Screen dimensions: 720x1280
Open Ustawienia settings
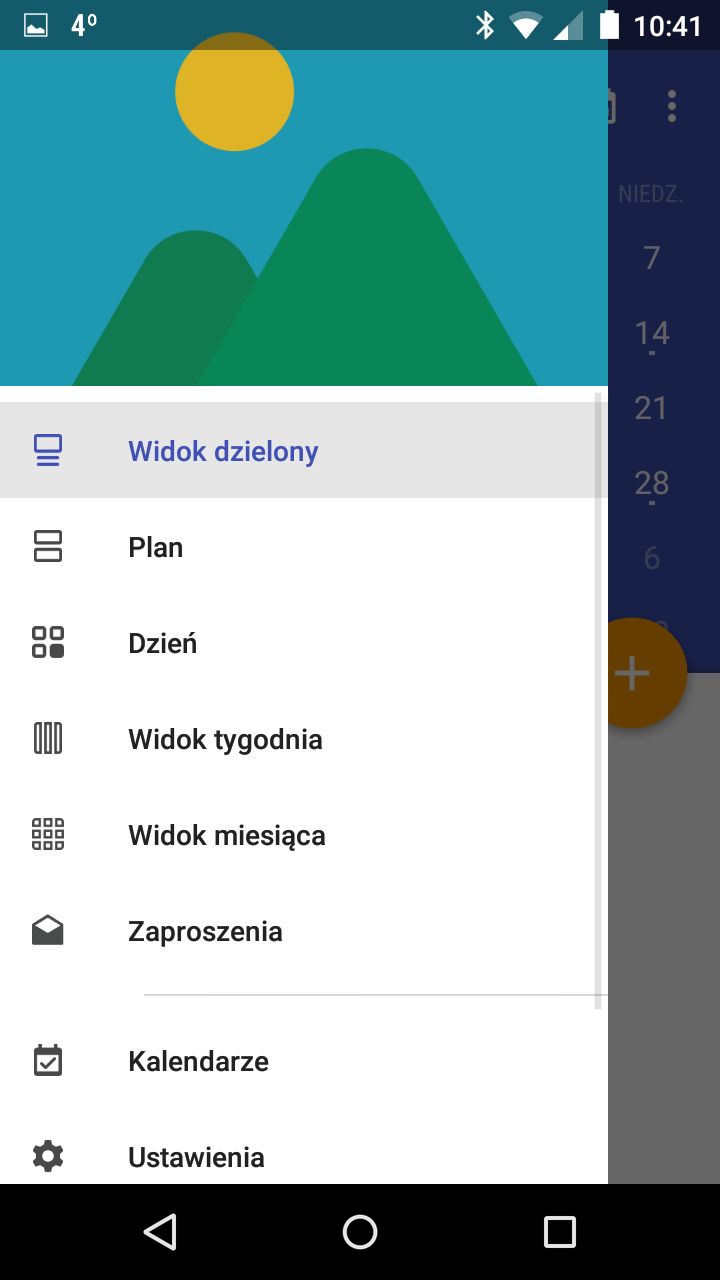click(x=304, y=1156)
